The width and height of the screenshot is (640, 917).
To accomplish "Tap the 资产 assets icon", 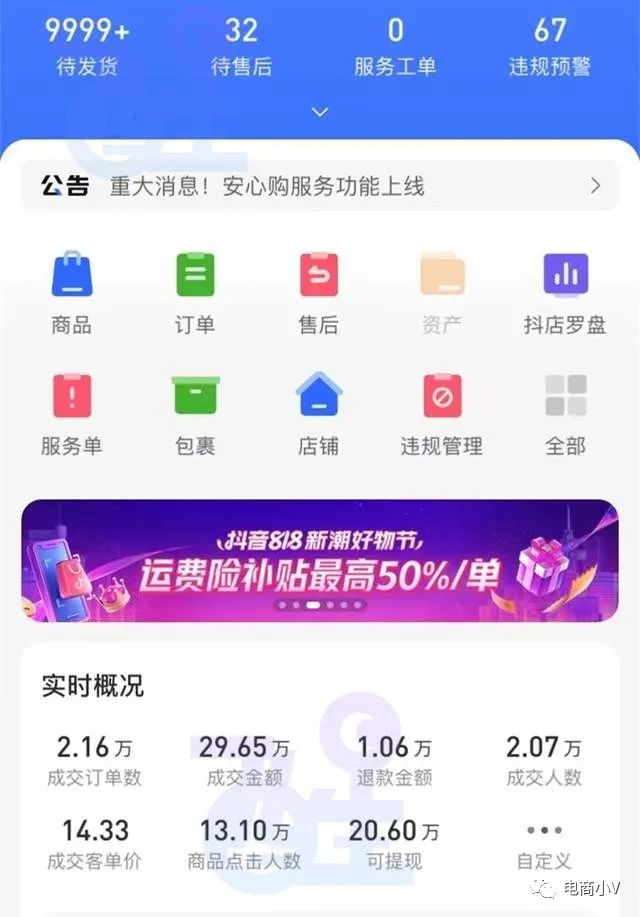I will (x=442, y=292).
